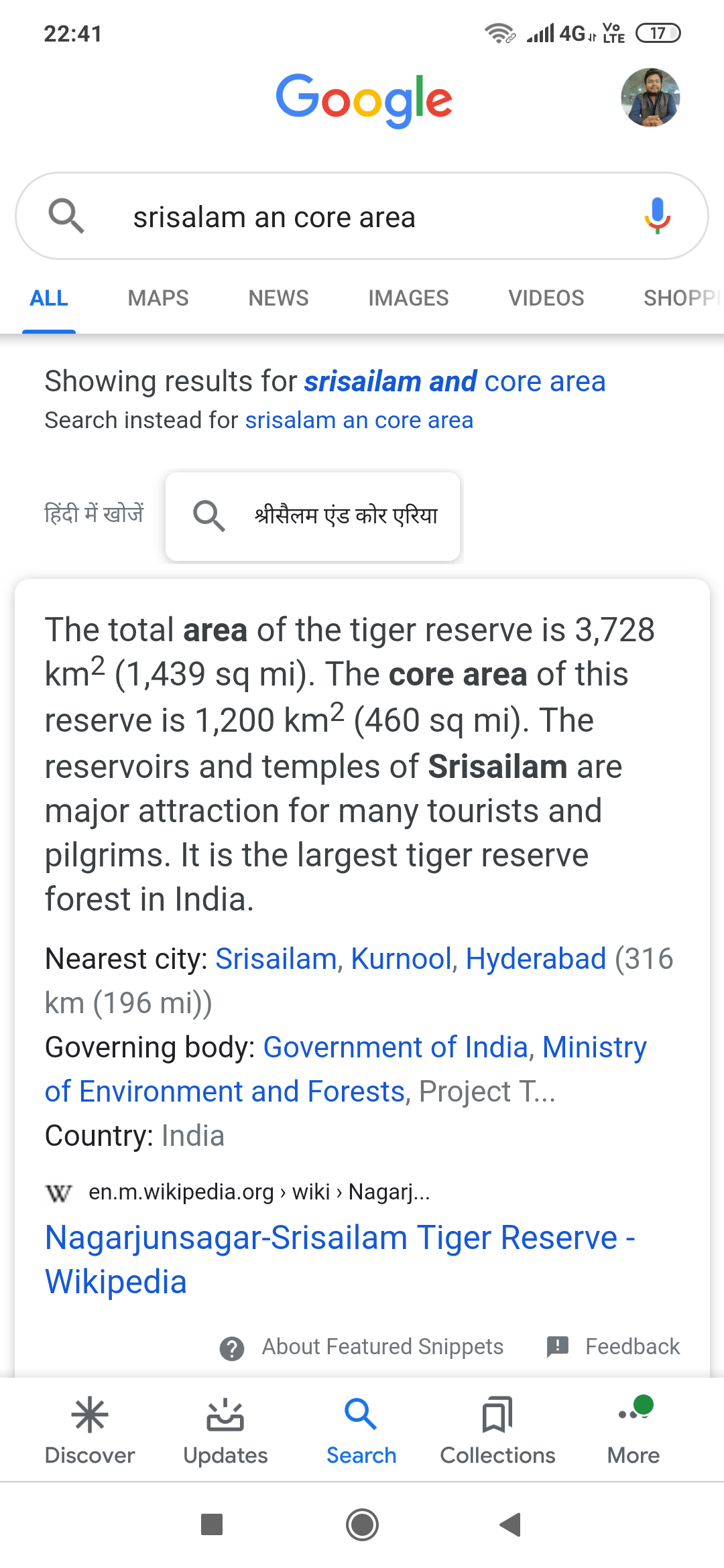
Task: Open the Kurnool link under Nearest city
Action: click(x=401, y=959)
